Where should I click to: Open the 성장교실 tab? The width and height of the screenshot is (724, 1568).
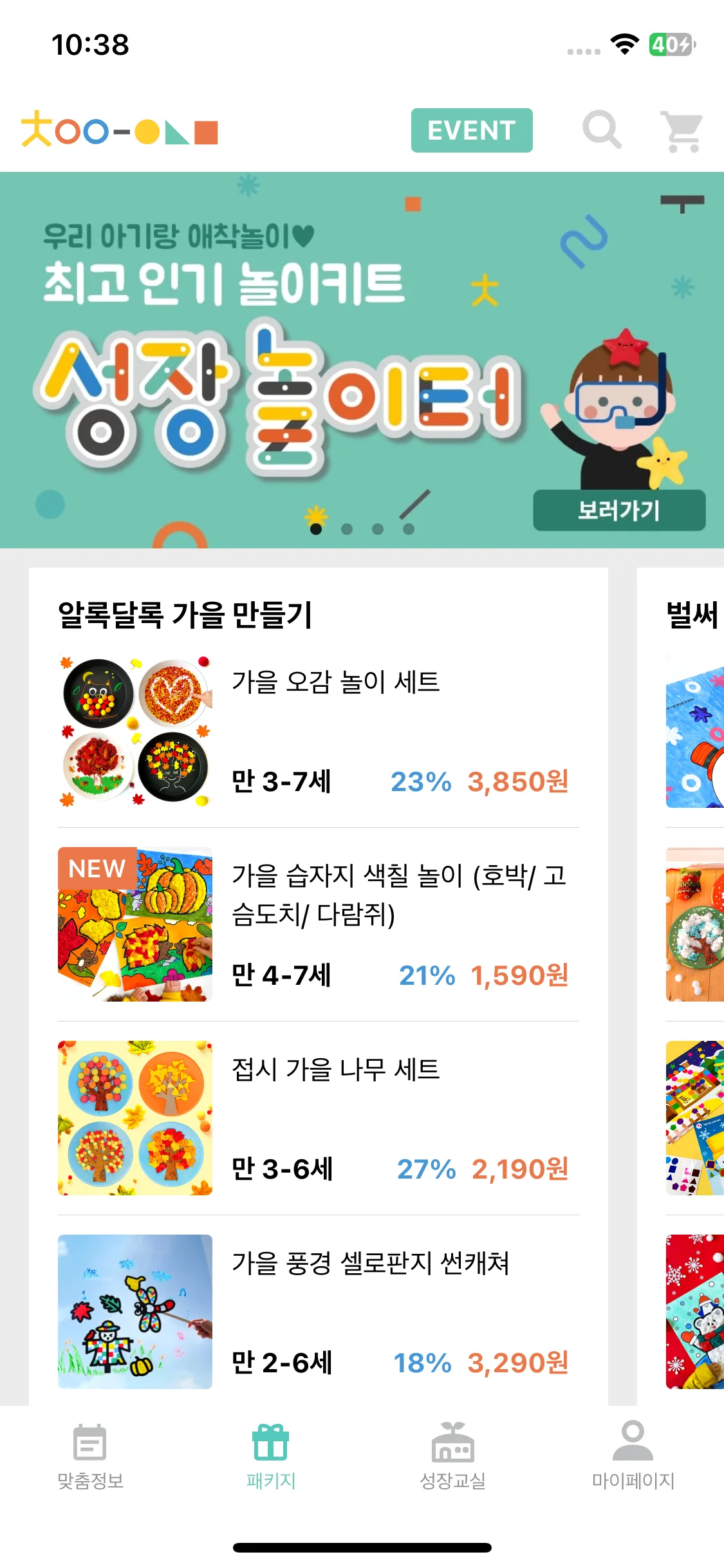(x=452, y=1456)
